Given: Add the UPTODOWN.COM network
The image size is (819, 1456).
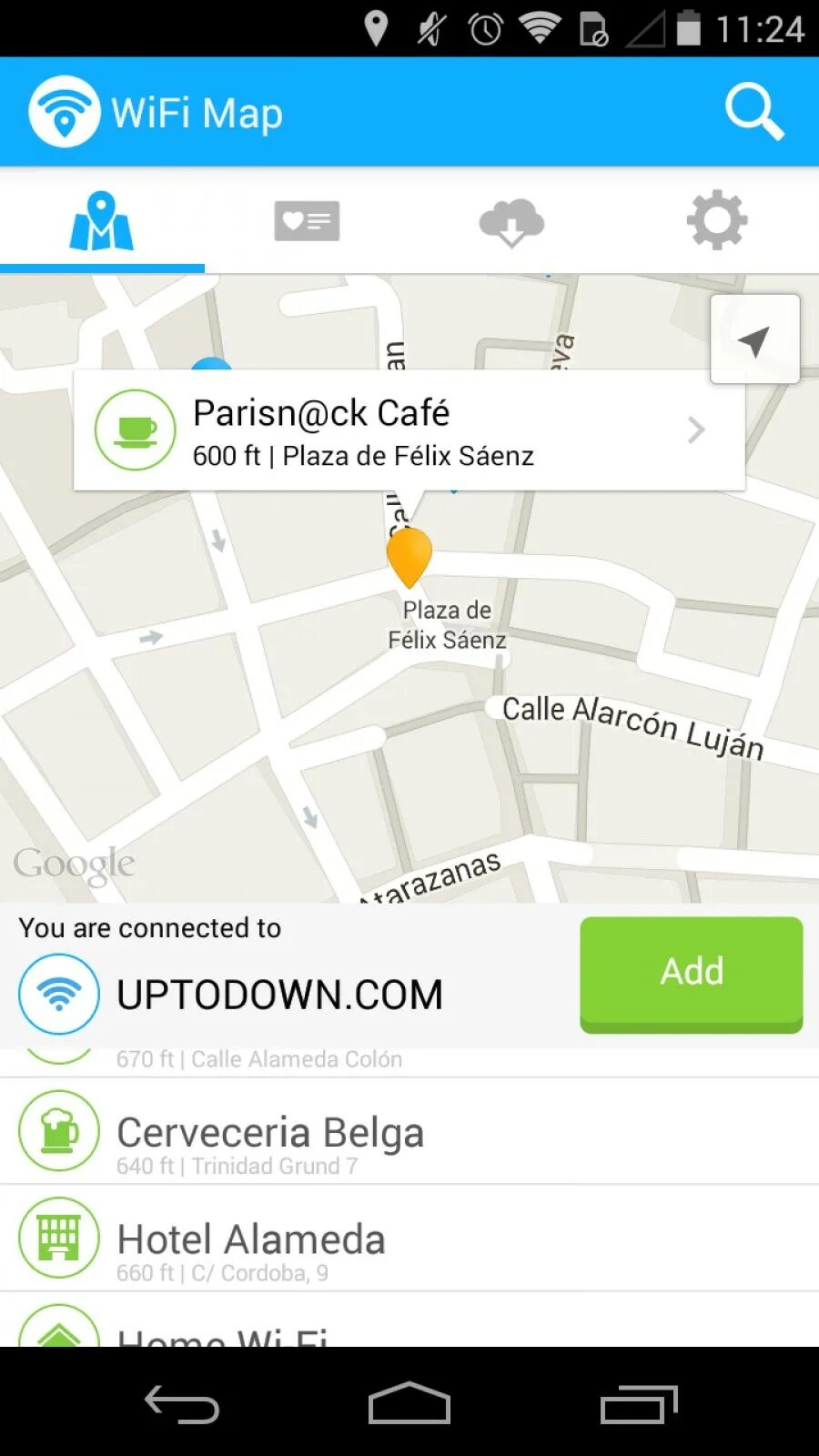Looking at the screenshot, I should tap(691, 973).
